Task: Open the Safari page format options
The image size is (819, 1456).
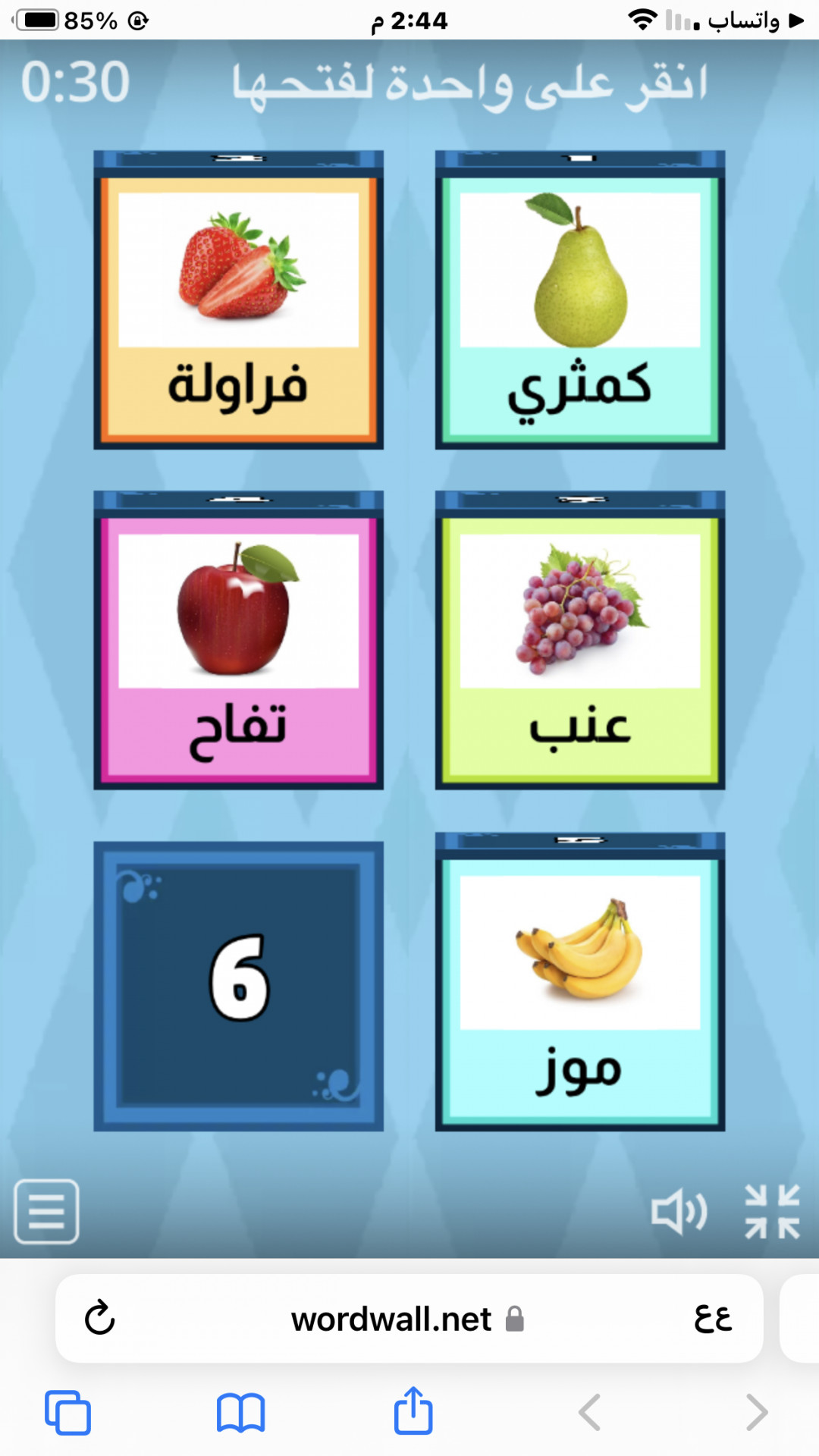Action: (712, 1318)
